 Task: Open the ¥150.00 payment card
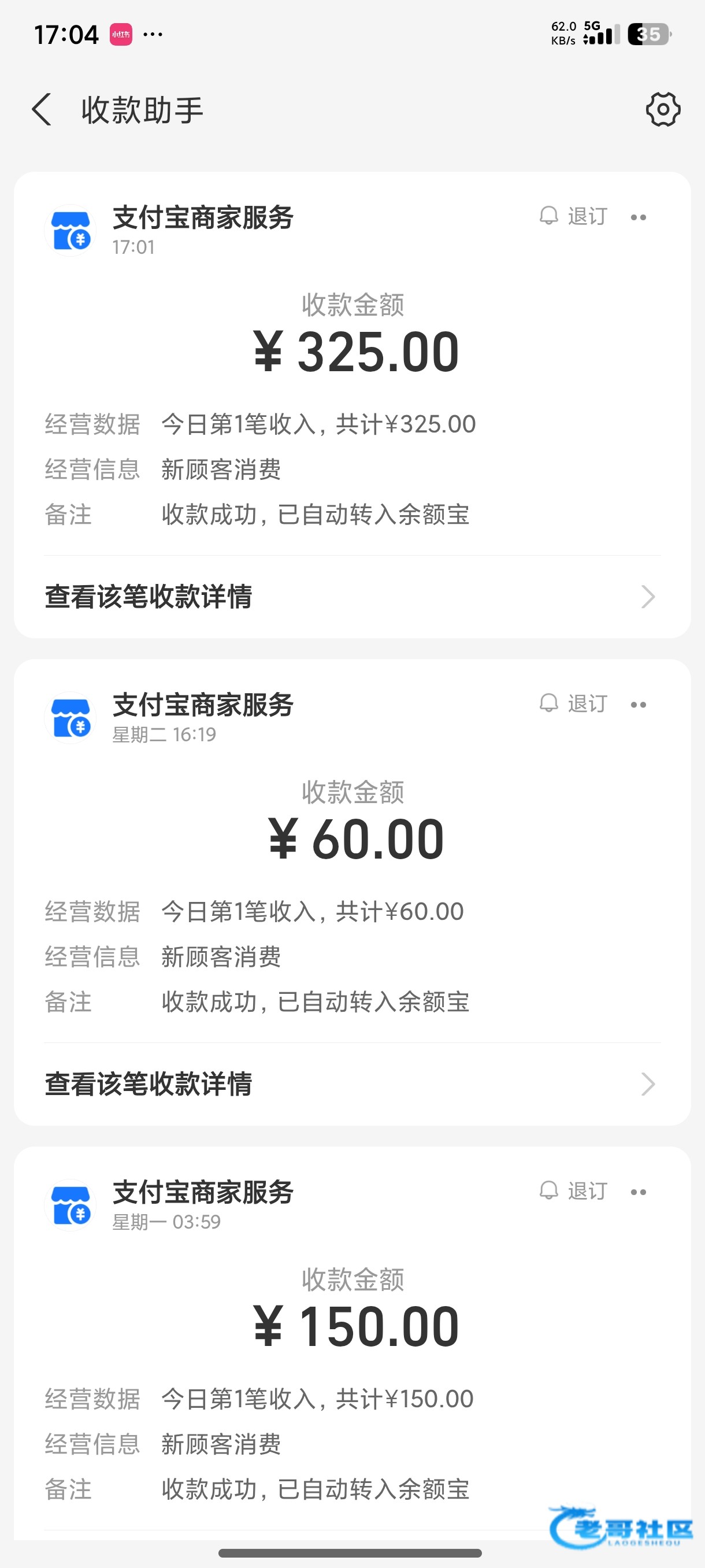(x=355, y=1327)
